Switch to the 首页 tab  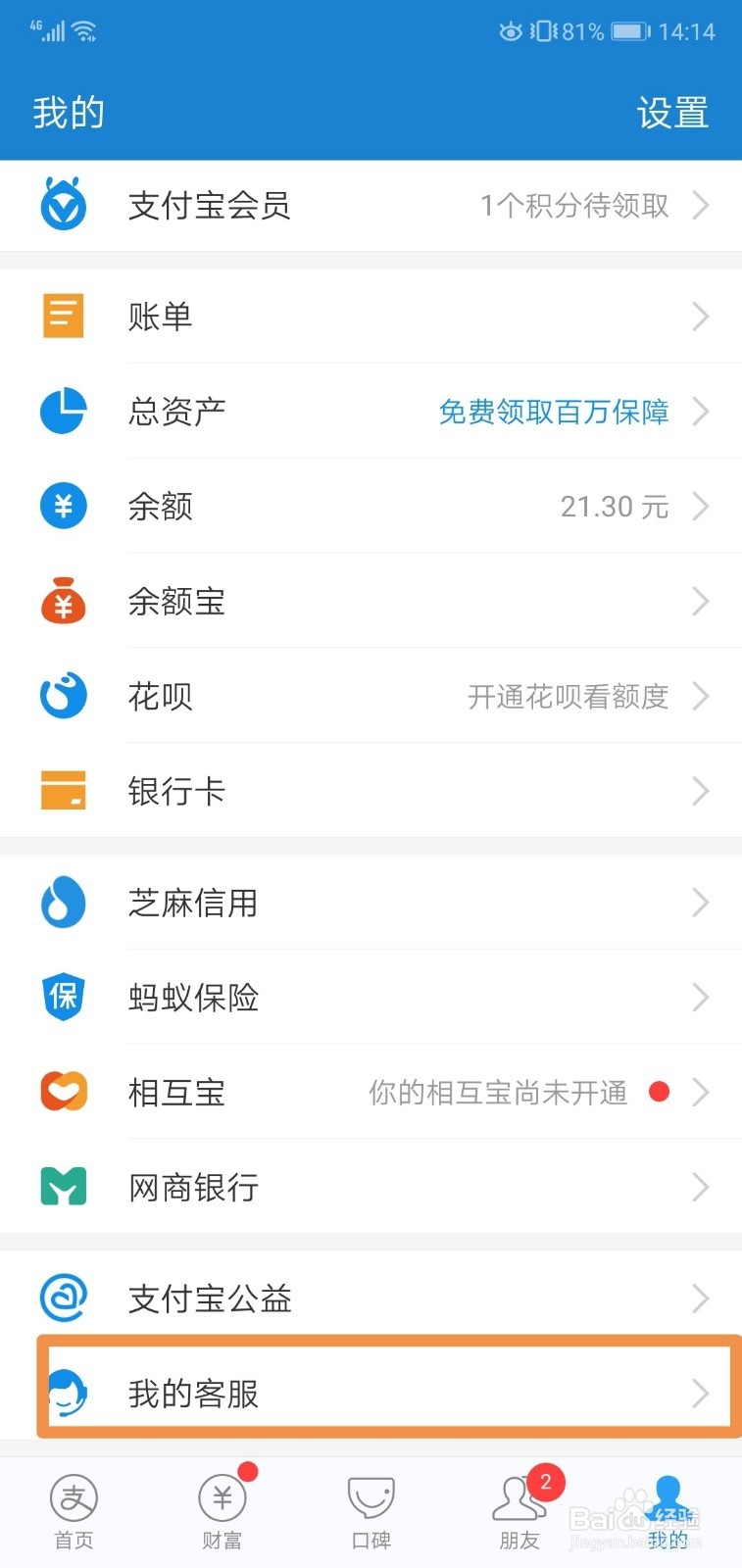pyautogui.click(x=74, y=1512)
